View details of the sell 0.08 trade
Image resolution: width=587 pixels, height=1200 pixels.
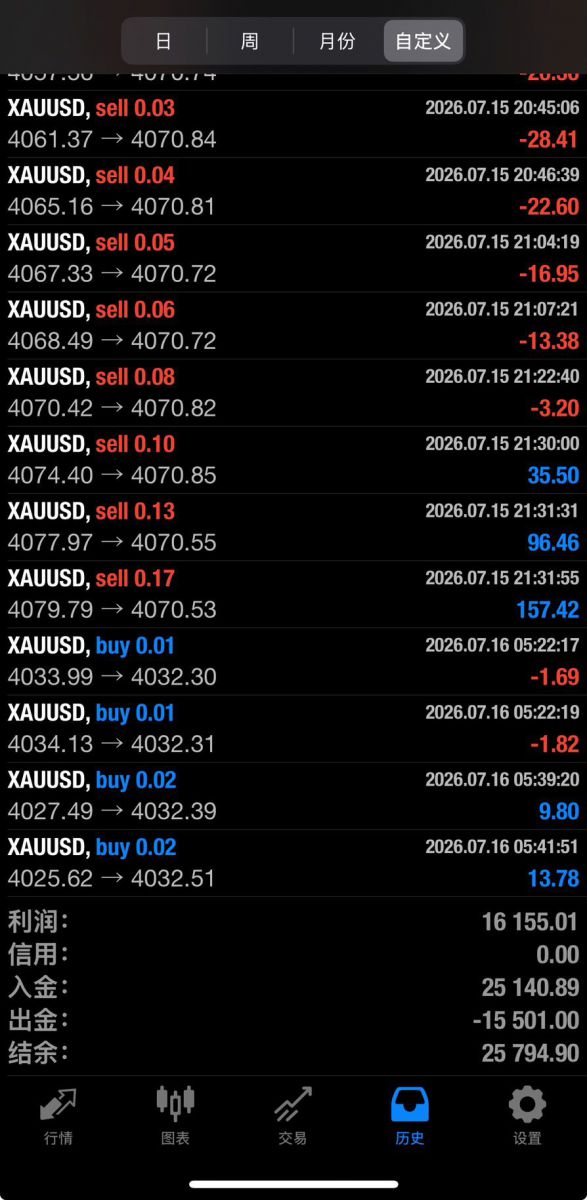pyautogui.click(x=293, y=393)
